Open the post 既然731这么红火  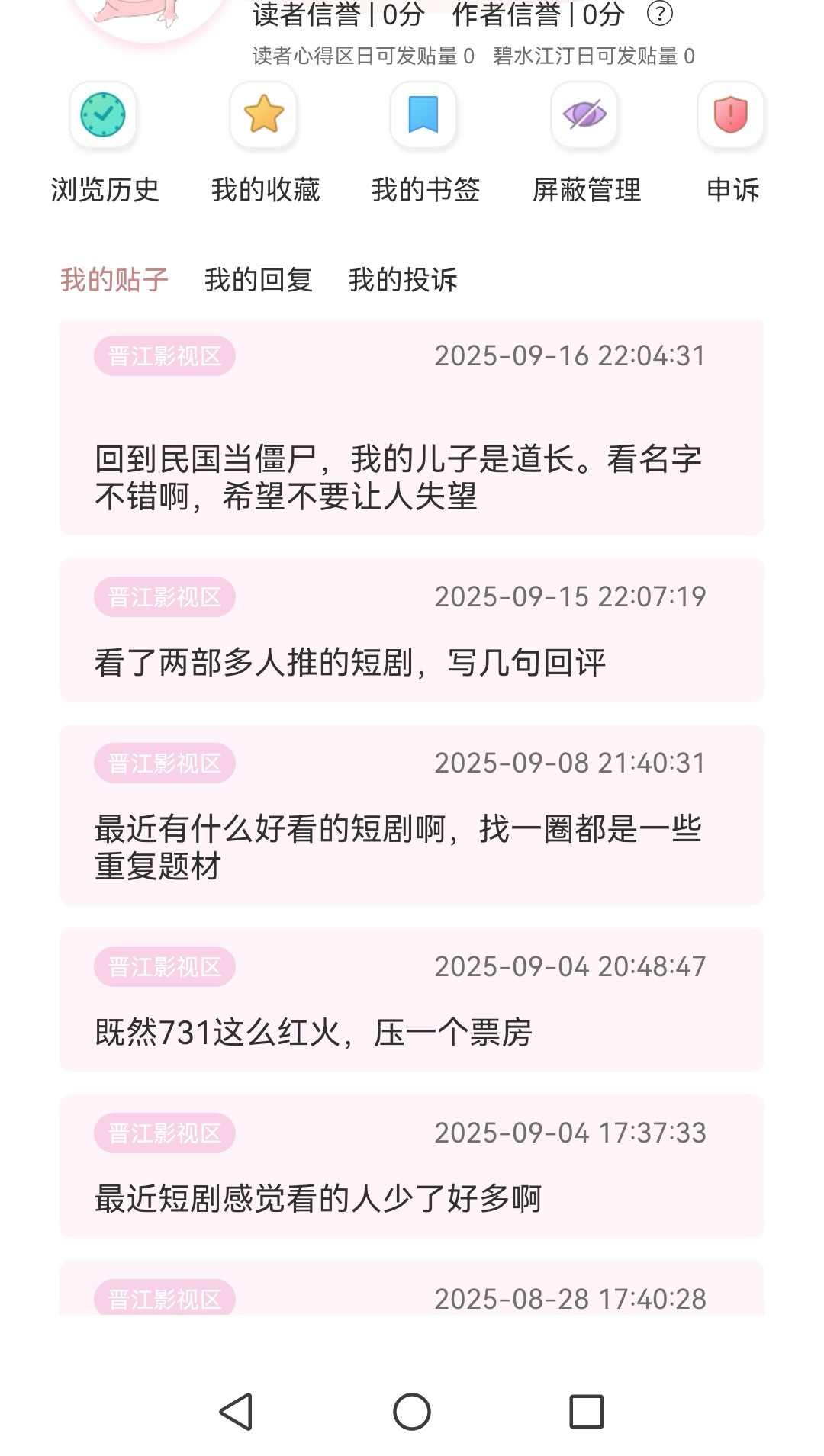pos(314,1033)
